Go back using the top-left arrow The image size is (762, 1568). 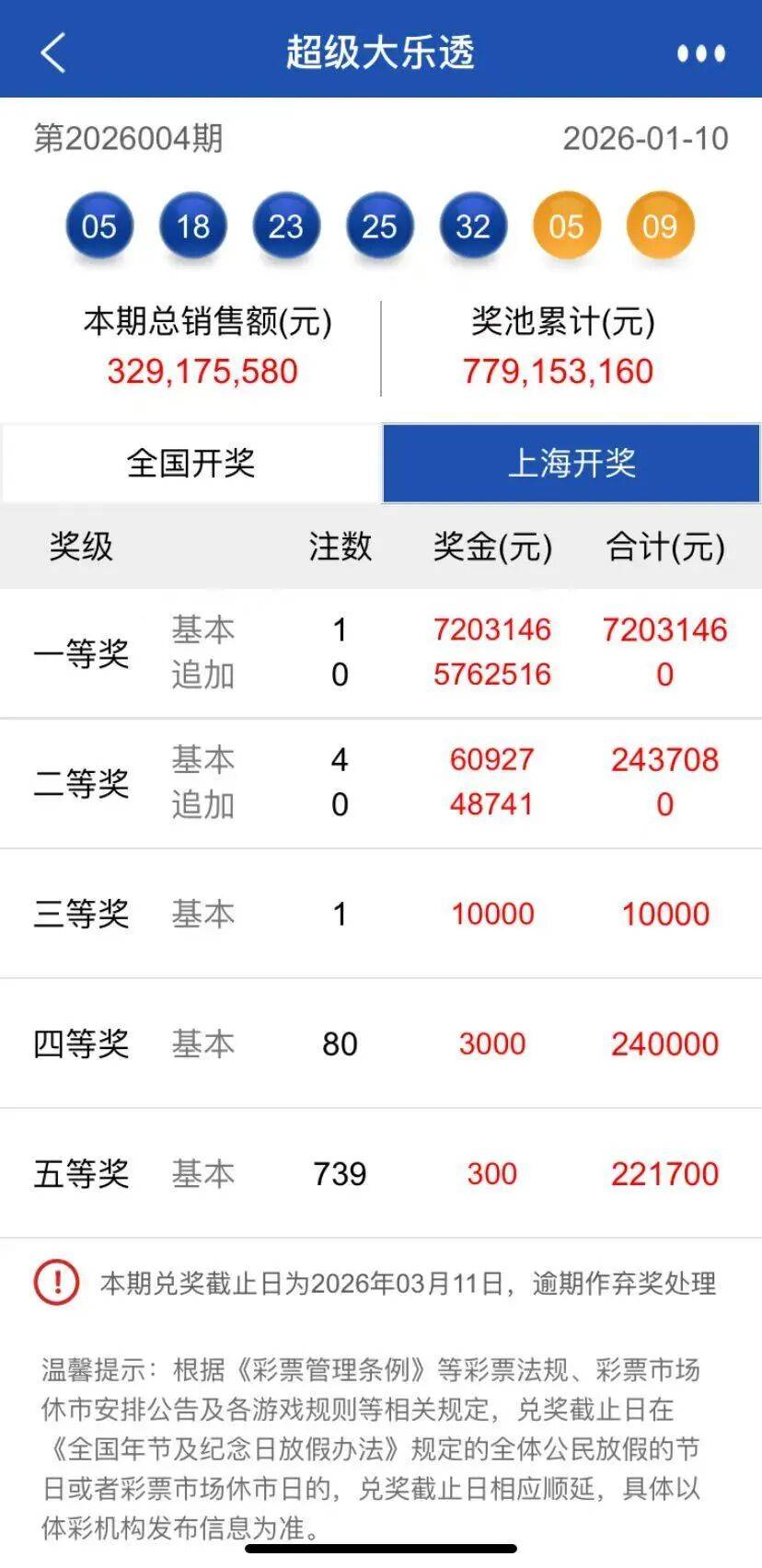pyautogui.click(x=53, y=52)
